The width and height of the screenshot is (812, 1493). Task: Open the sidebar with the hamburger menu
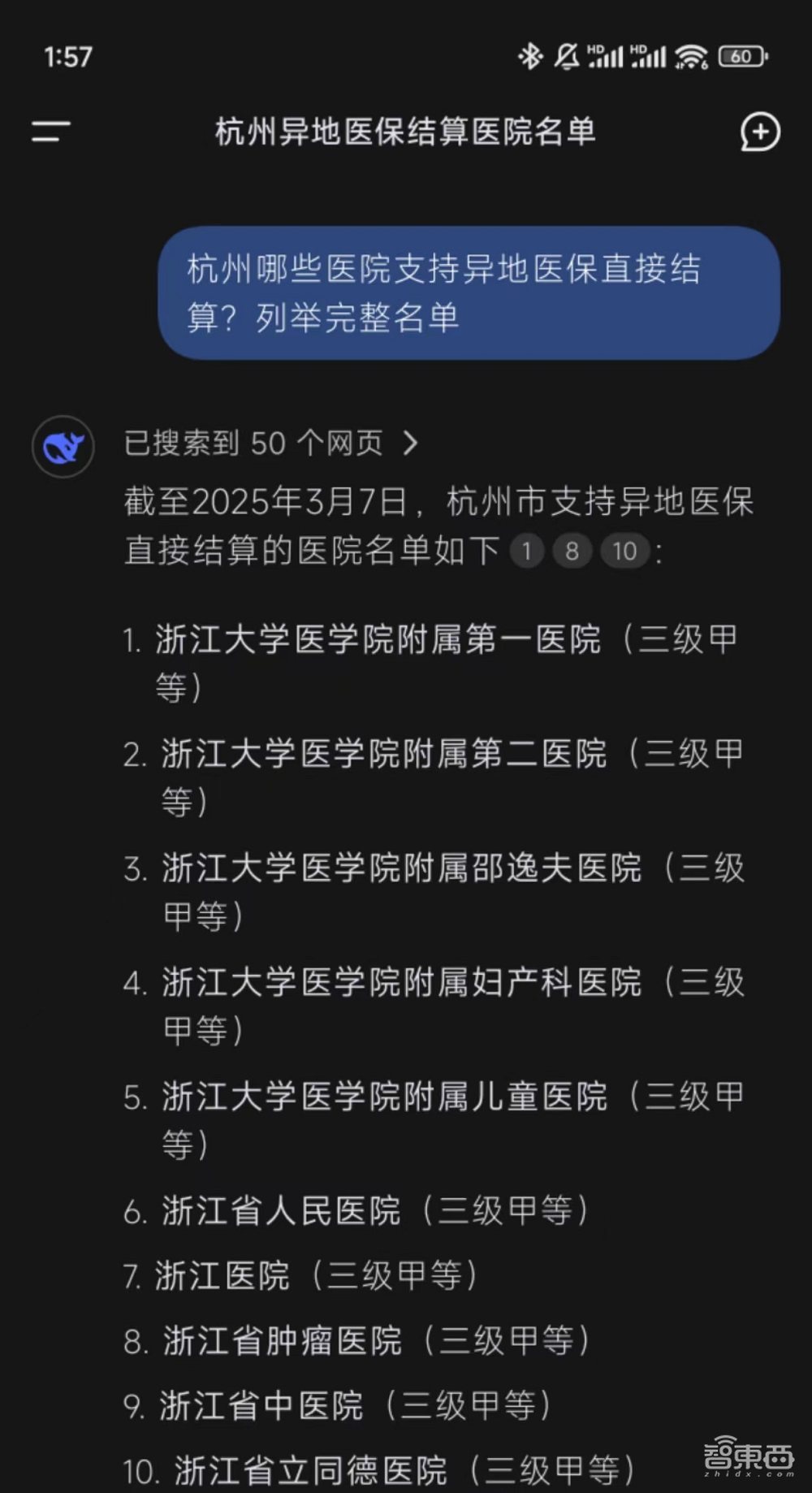(x=50, y=132)
